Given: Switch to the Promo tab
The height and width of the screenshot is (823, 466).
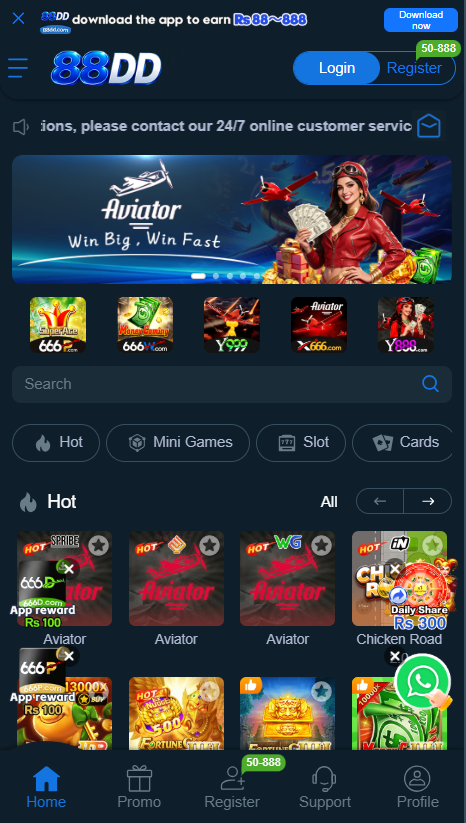Looking at the screenshot, I should [139, 787].
